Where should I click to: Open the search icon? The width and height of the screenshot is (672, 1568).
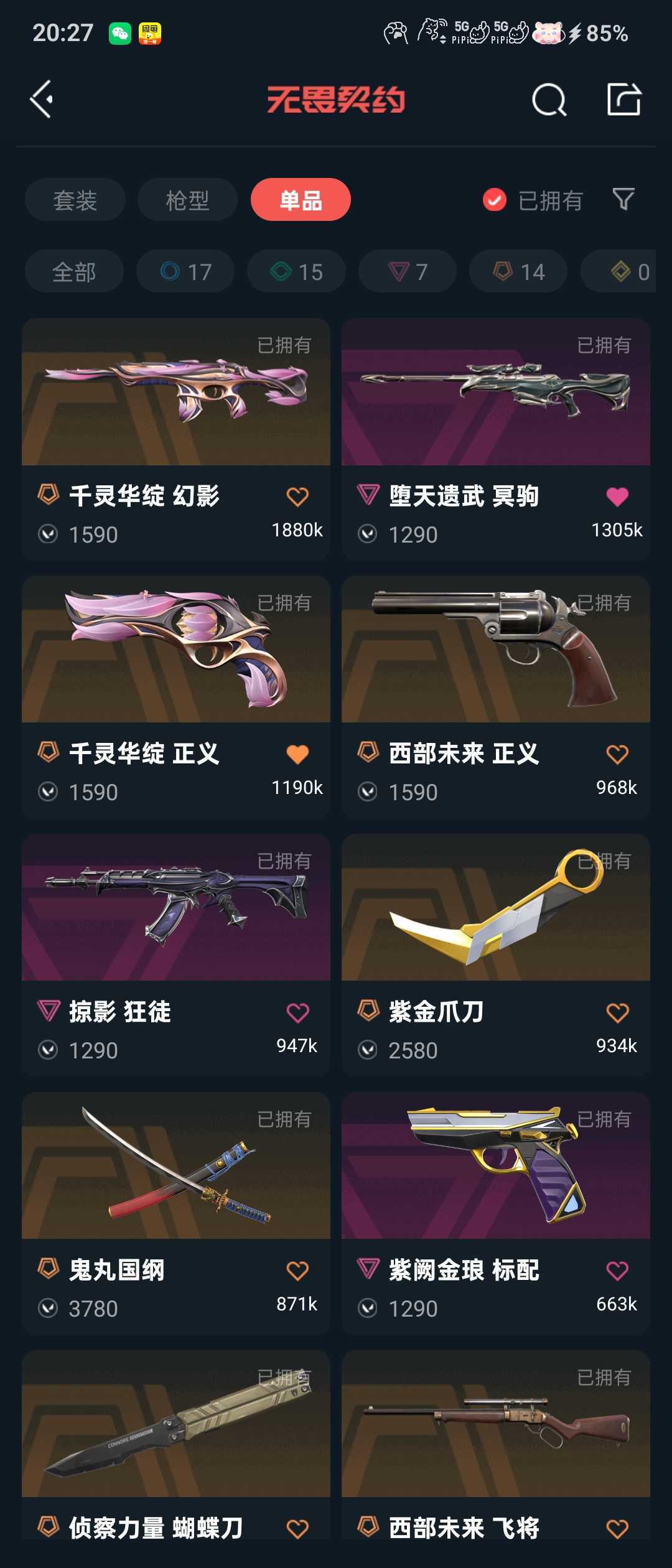pos(549,100)
